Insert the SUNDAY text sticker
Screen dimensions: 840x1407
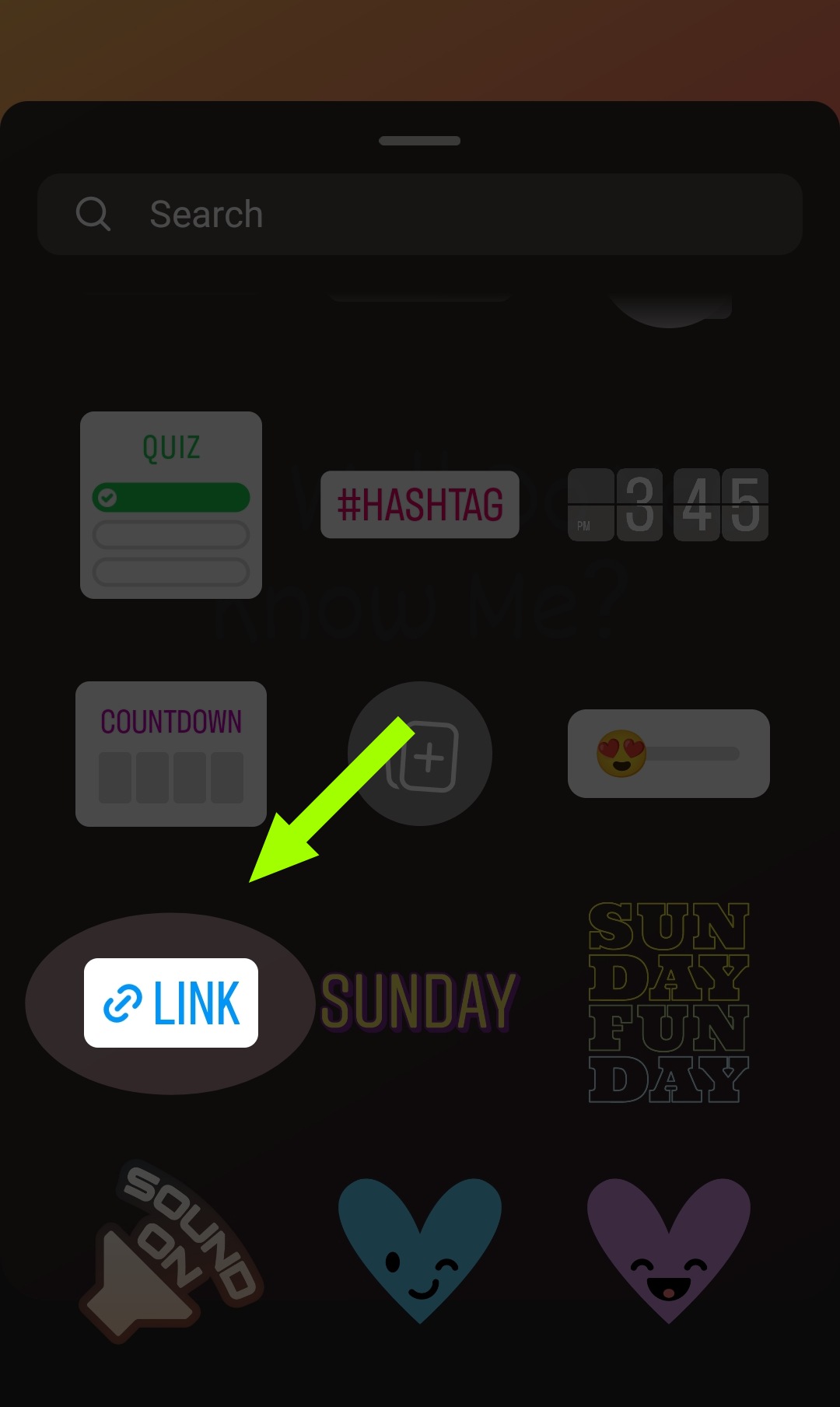[418, 1003]
